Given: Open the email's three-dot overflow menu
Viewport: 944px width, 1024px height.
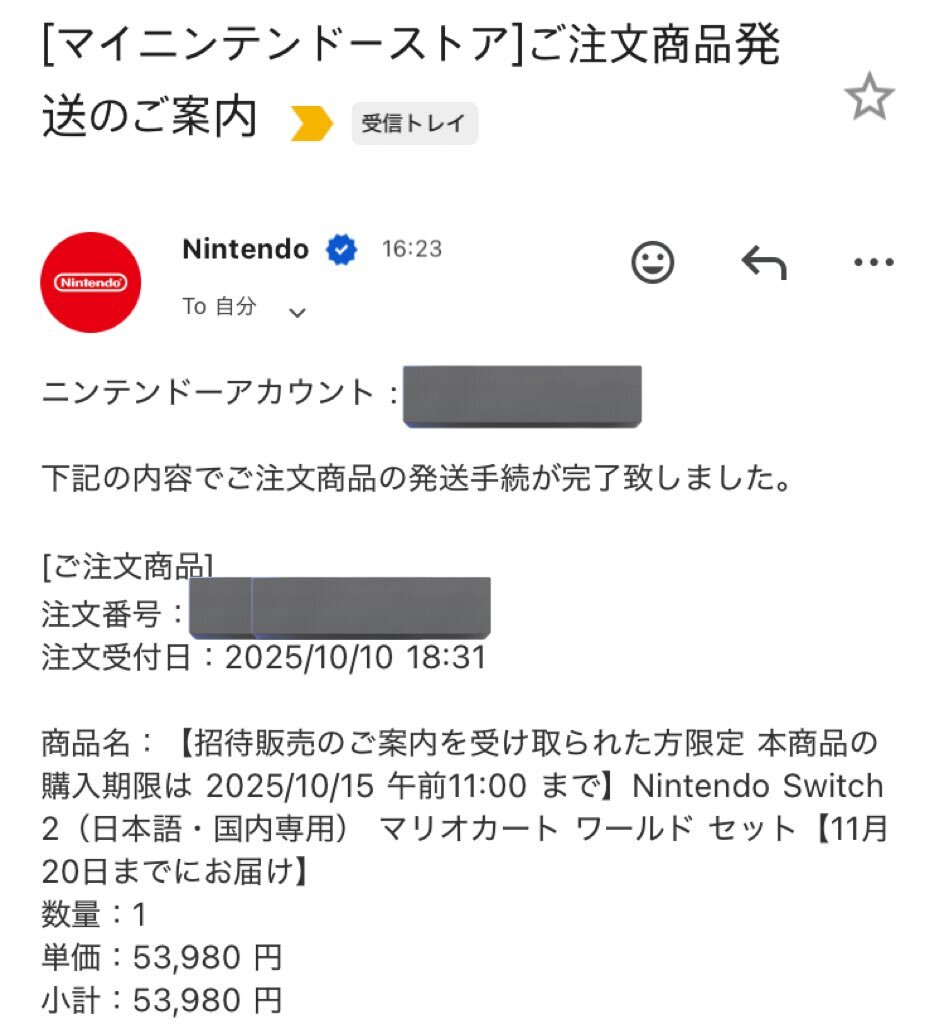Looking at the screenshot, I should 873,263.
